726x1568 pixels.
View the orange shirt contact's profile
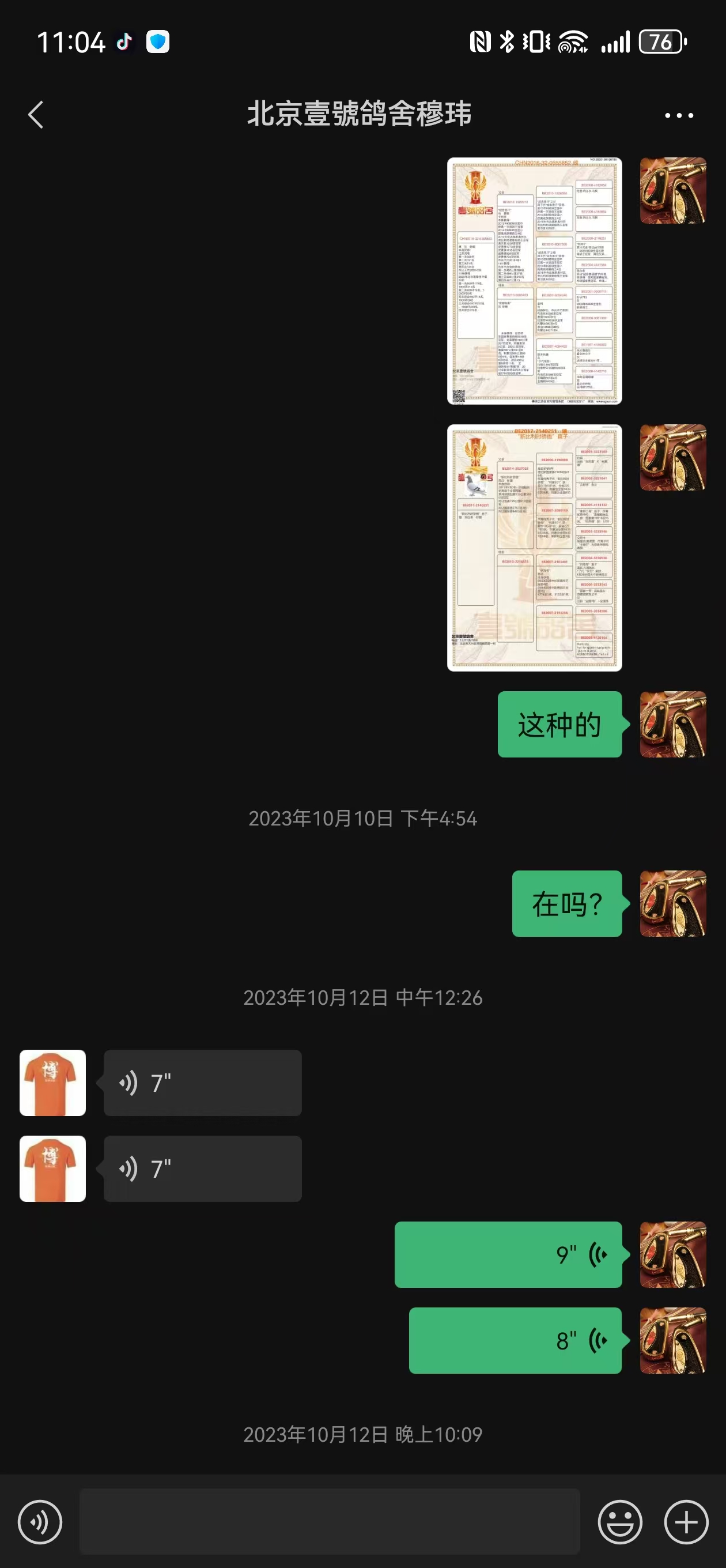coord(53,1083)
